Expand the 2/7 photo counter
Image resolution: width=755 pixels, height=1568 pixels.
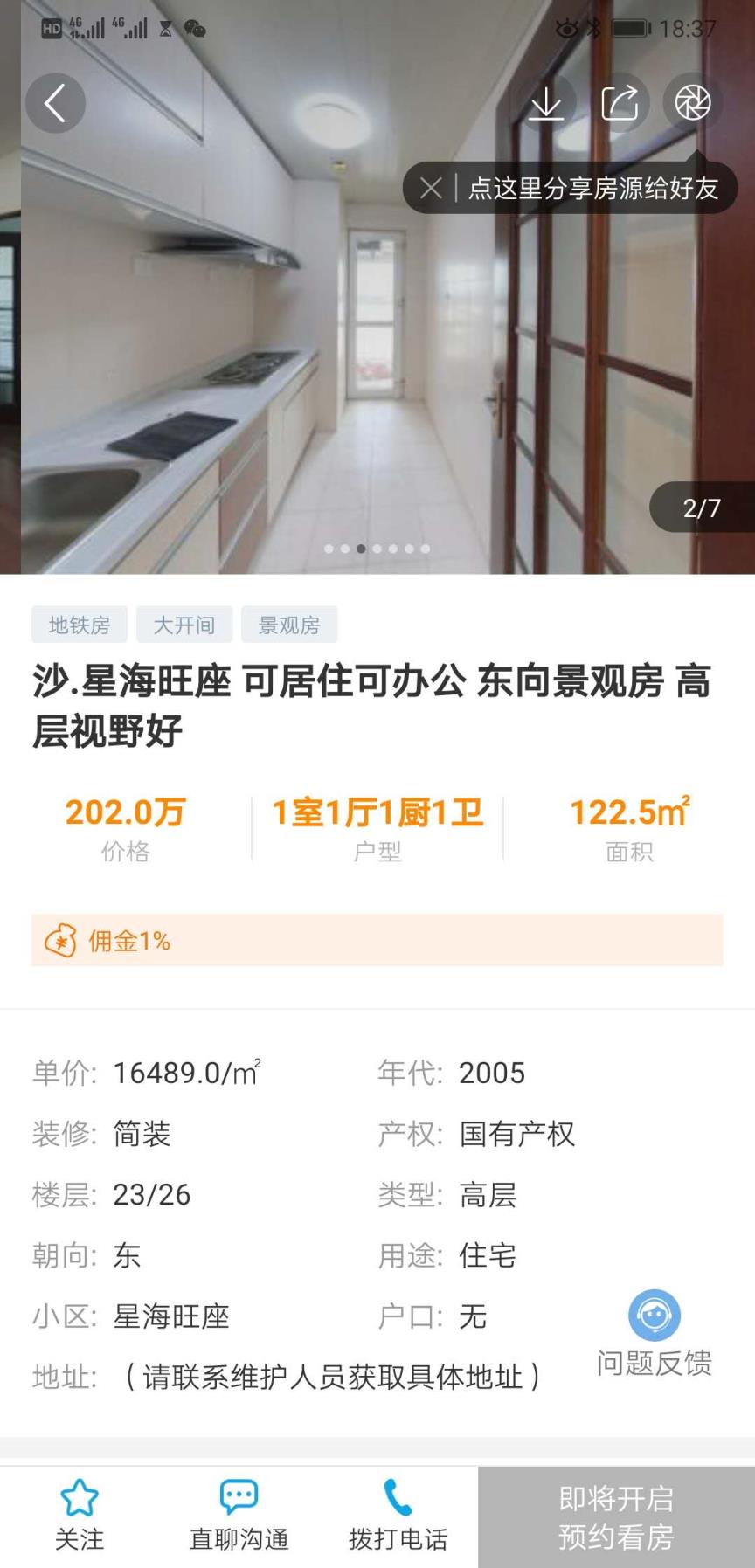click(x=701, y=505)
